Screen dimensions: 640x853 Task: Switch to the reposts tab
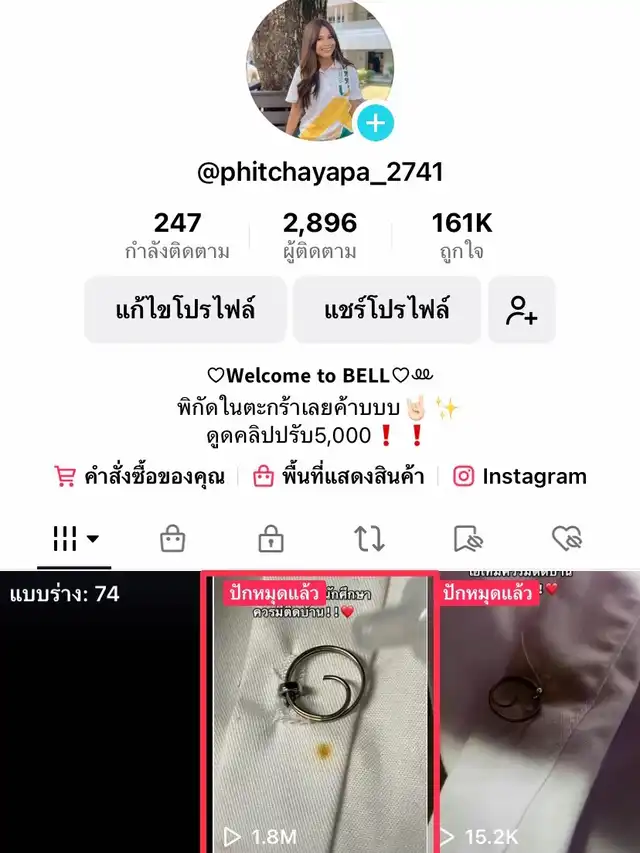[x=368, y=540]
